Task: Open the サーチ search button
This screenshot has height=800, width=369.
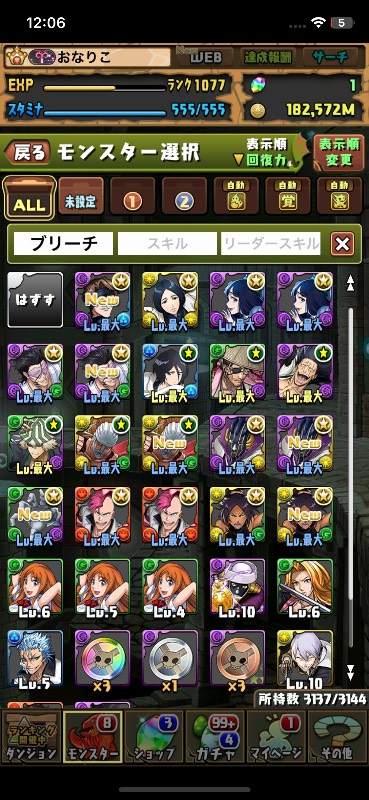Action: pos(330,57)
